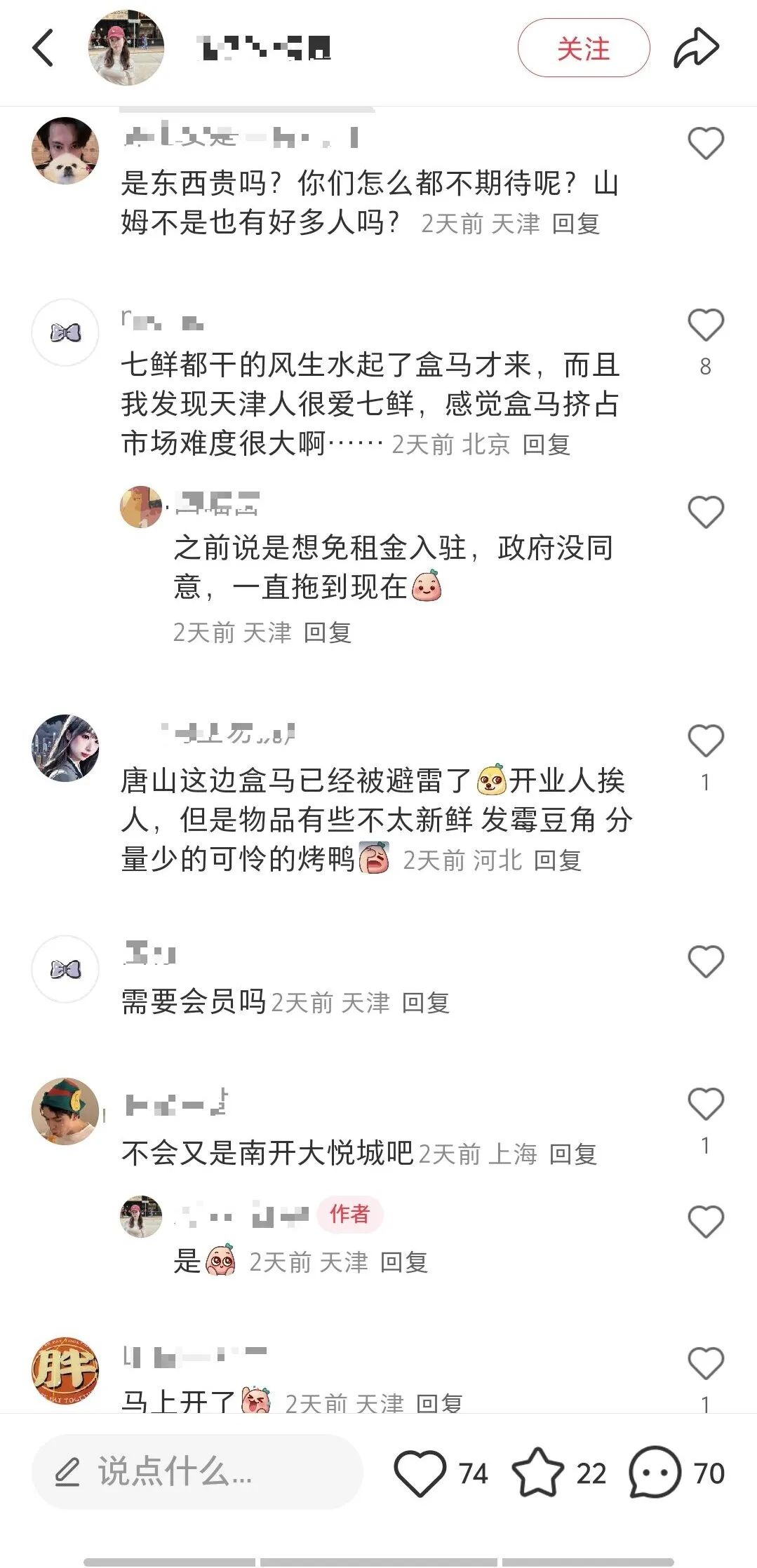
Task: Like the comment 不会又是南开大悦城吧
Action: click(x=705, y=1104)
